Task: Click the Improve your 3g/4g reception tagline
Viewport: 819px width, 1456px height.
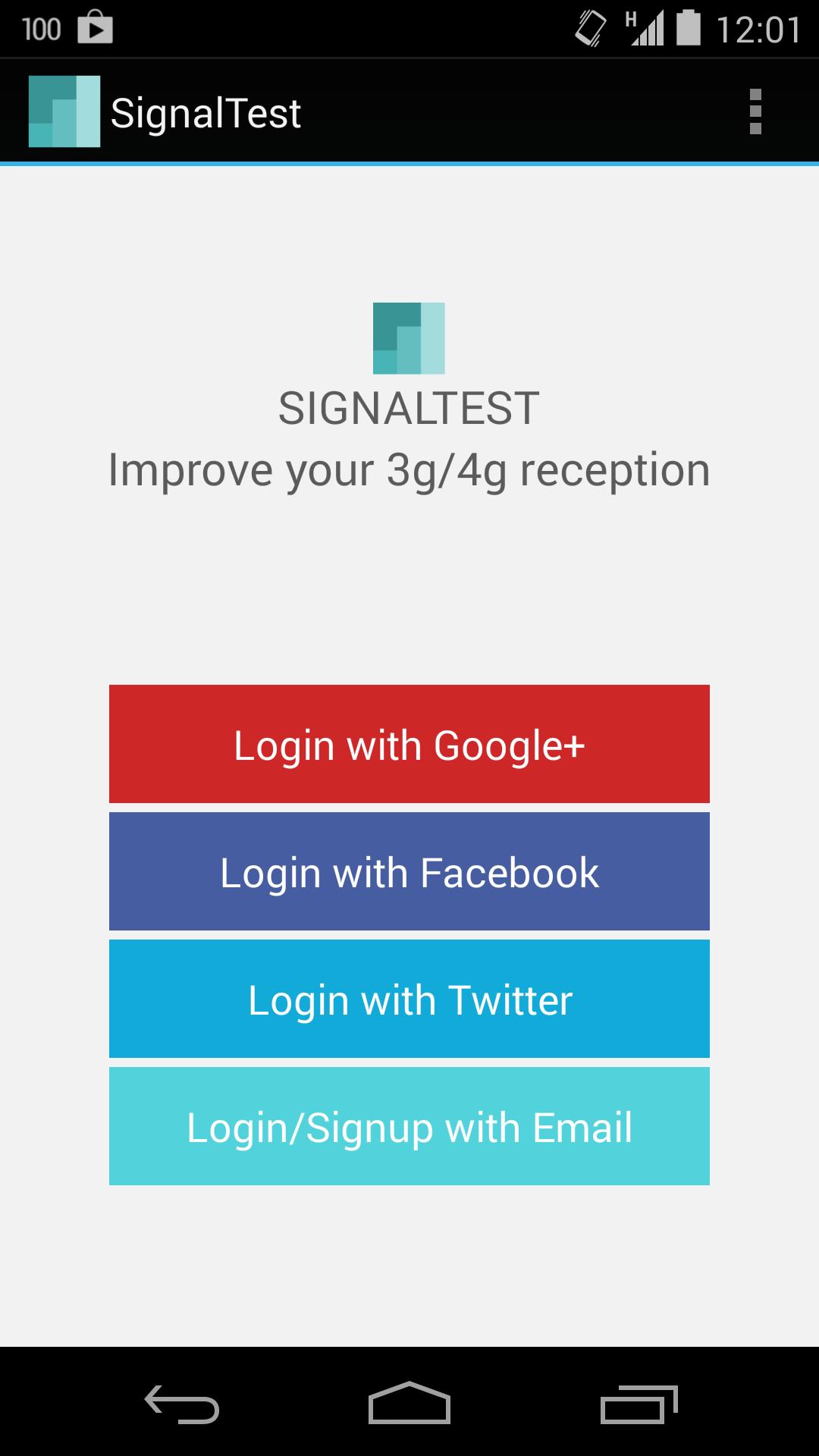Action: click(x=409, y=469)
